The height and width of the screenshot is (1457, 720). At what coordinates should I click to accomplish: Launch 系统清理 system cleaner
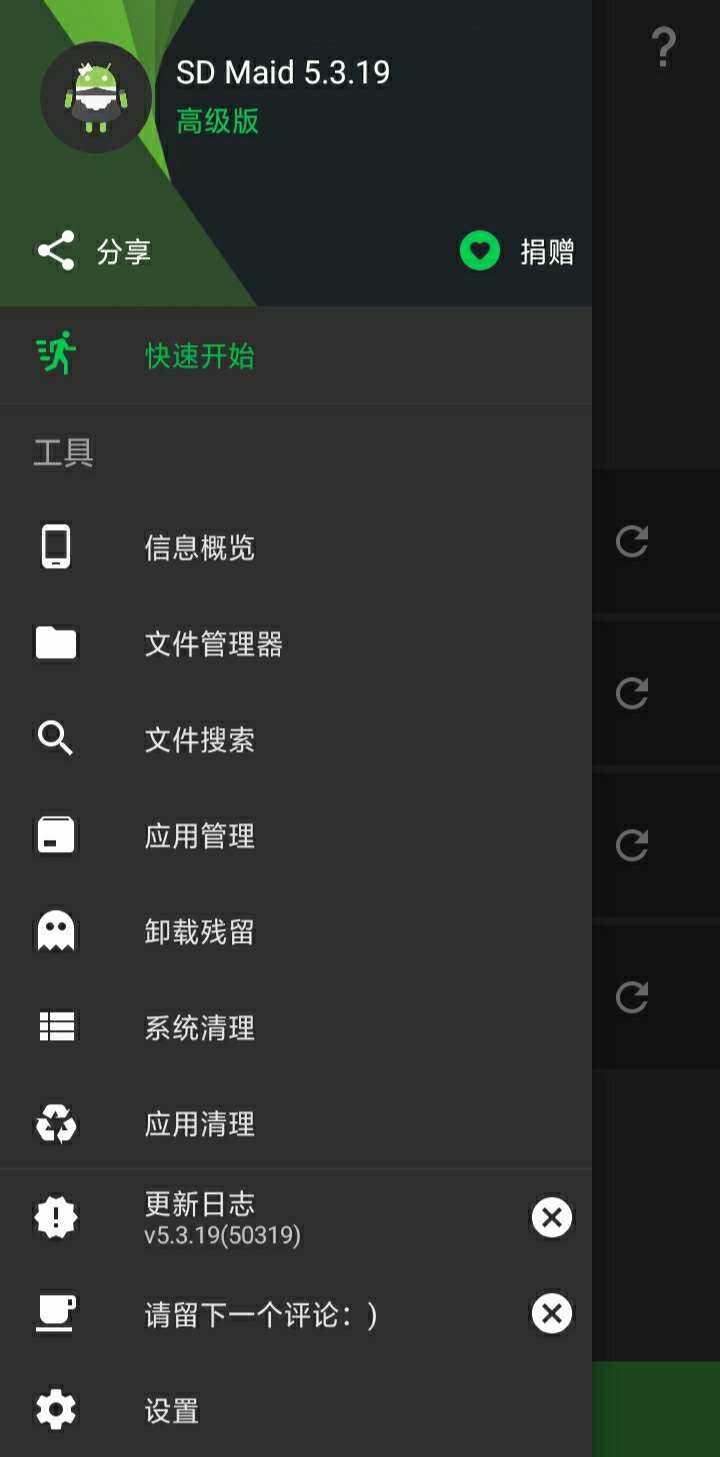(199, 1028)
